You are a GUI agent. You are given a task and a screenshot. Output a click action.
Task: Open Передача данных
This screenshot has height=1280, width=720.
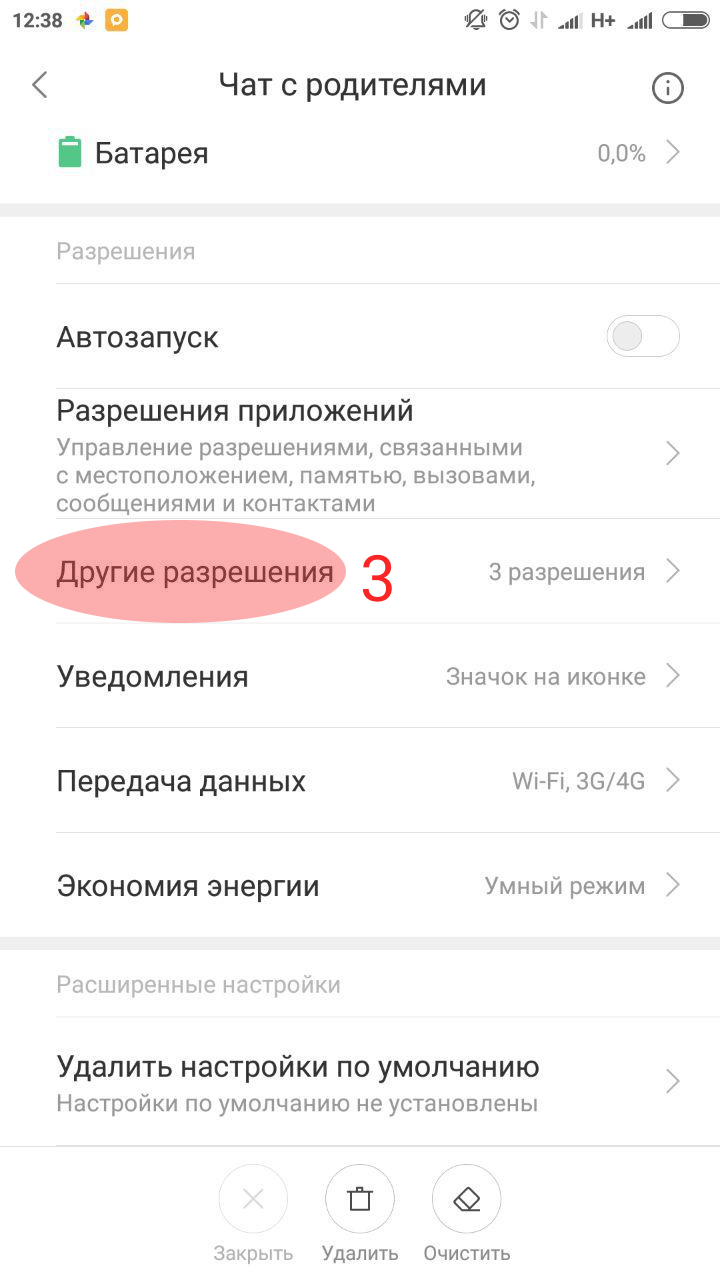click(x=360, y=781)
